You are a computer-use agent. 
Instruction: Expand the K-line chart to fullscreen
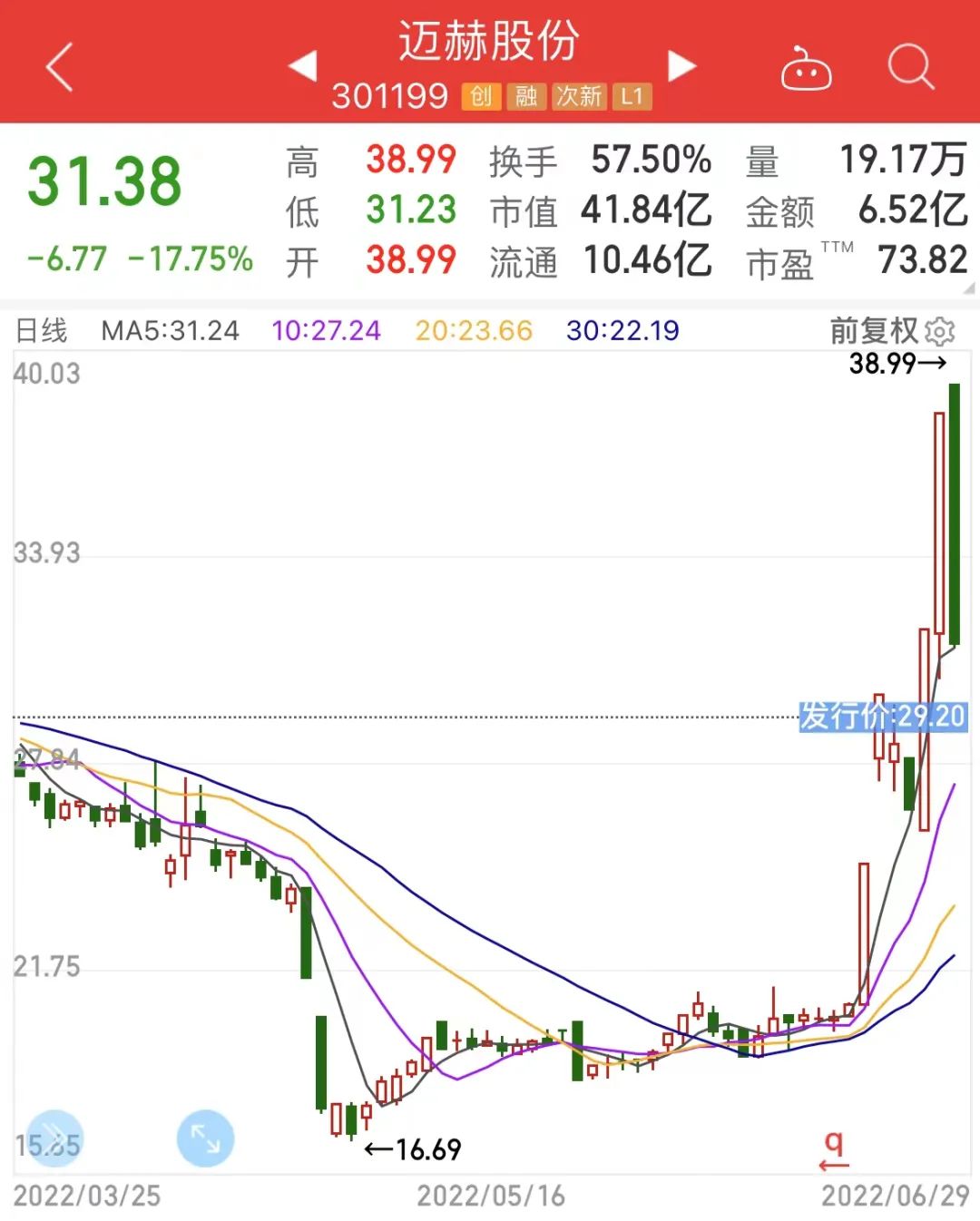[205, 1138]
